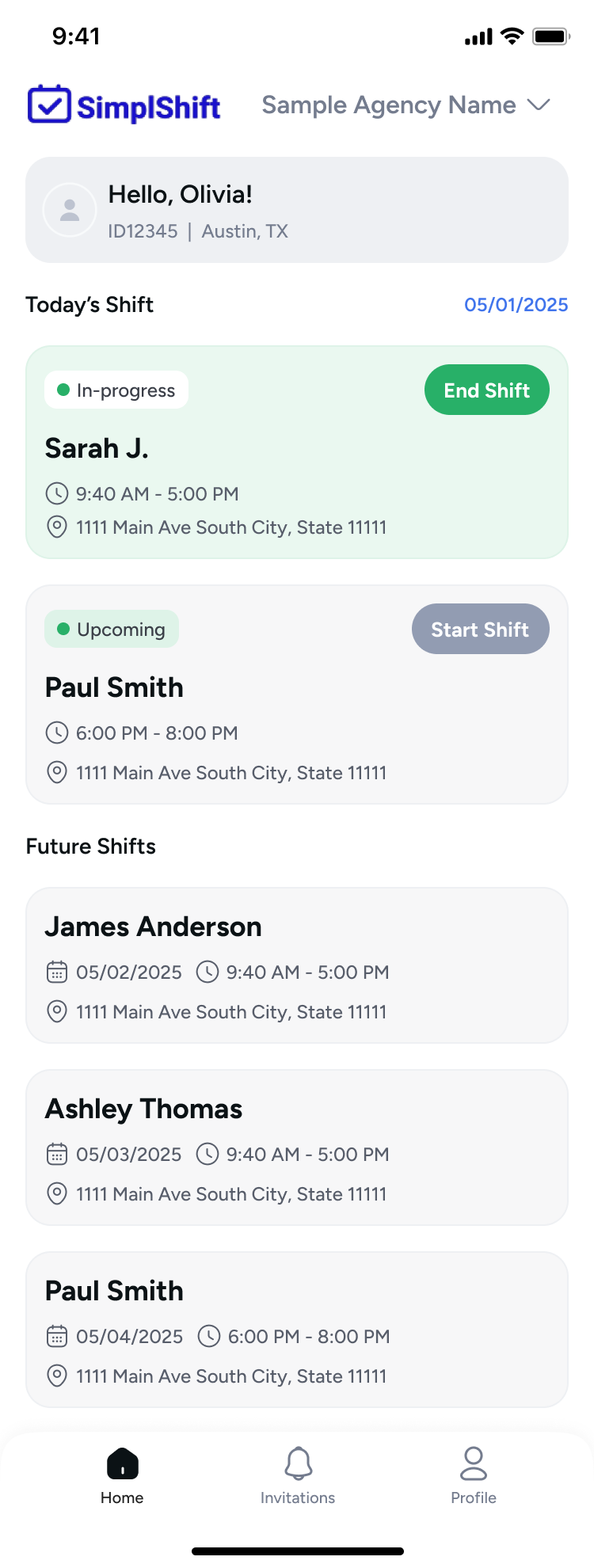Click the calendar icon on James Anderson's shift
The width and height of the screenshot is (594, 1568).
pyautogui.click(x=56, y=972)
